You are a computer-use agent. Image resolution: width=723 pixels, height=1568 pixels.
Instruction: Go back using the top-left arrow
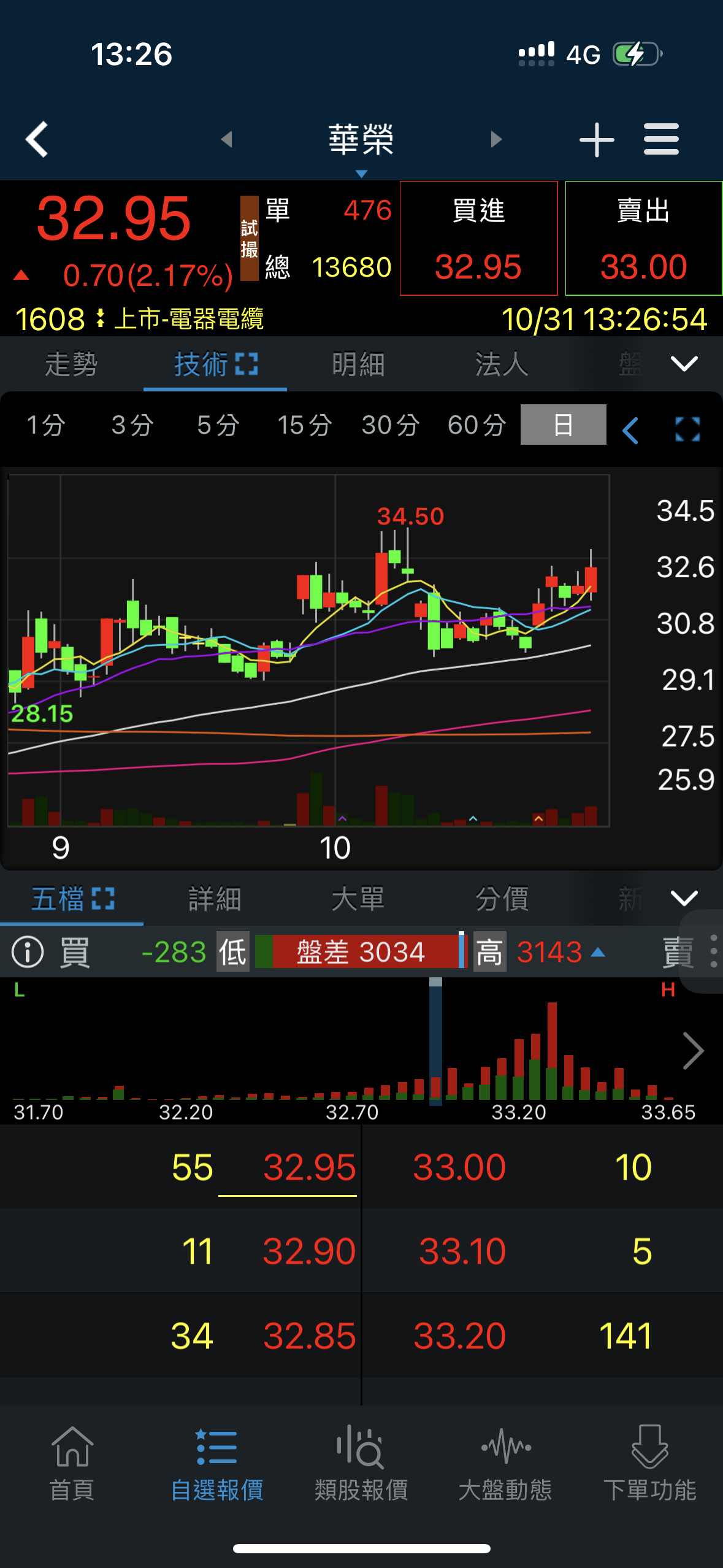point(37,139)
